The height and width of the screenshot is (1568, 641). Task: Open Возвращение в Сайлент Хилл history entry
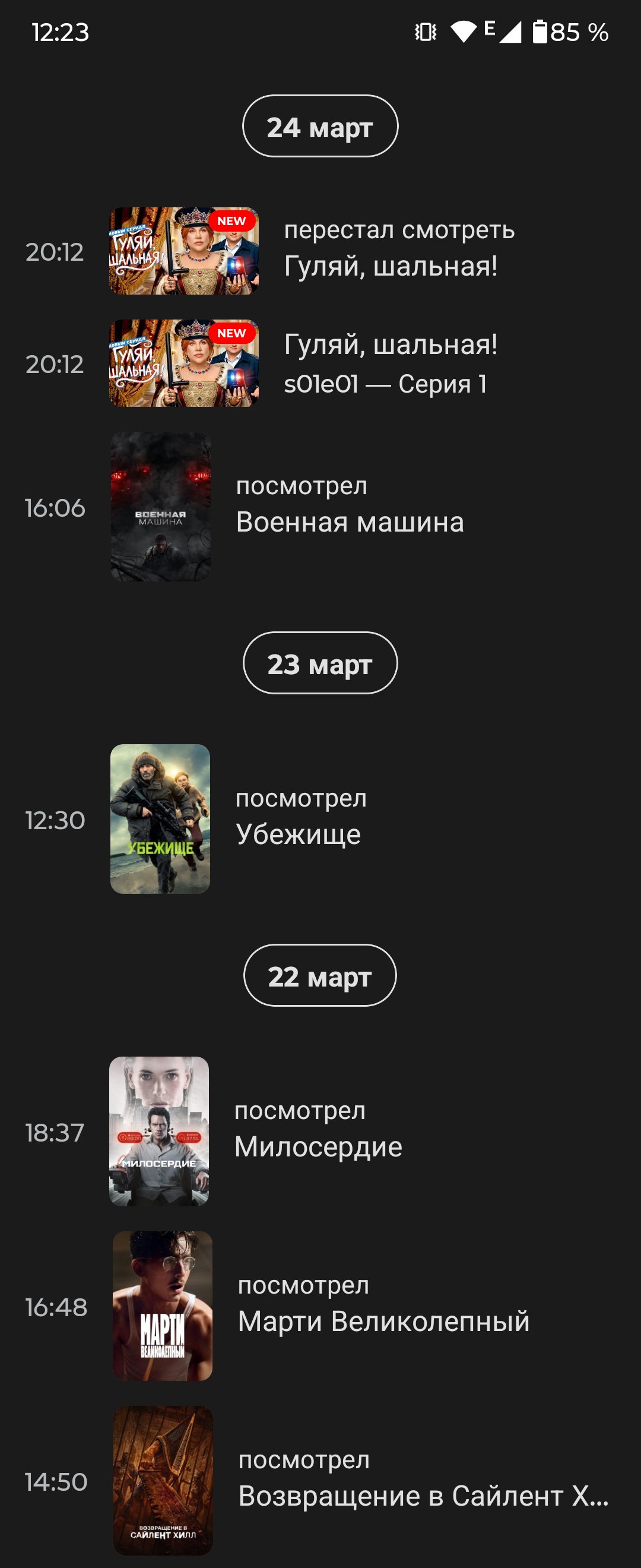[x=422, y=1480]
